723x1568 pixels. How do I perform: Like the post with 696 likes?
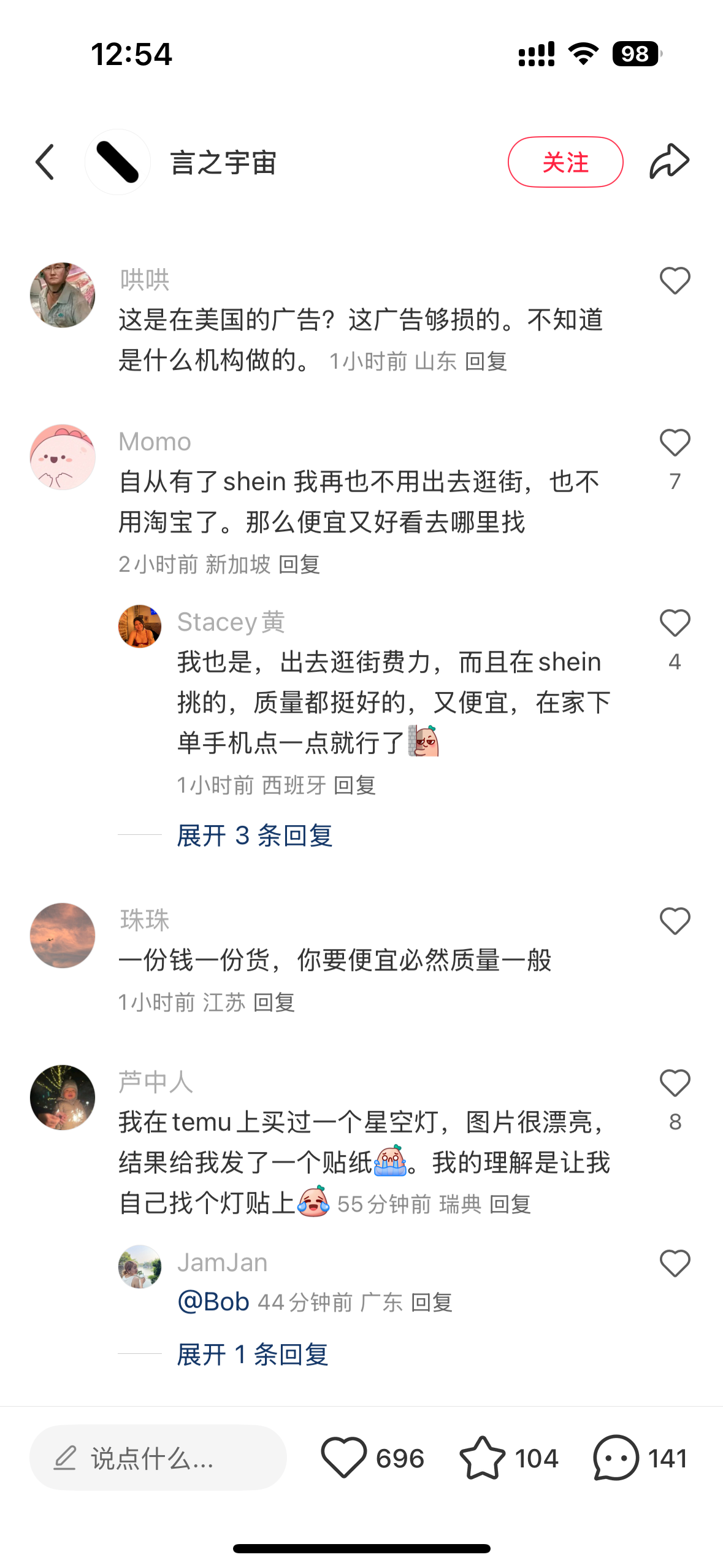click(x=372, y=1458)
